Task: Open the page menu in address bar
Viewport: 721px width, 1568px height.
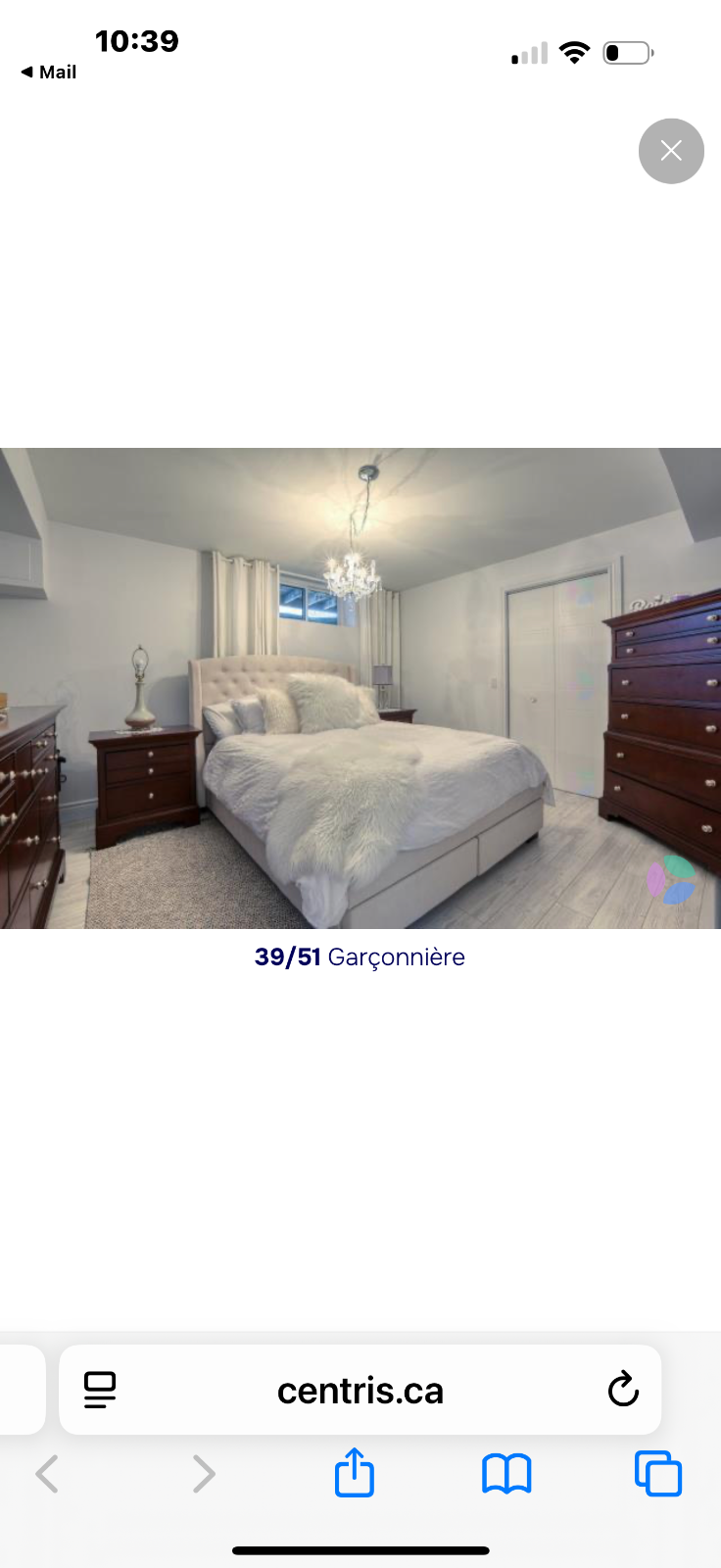Action: coord(100,1390)
